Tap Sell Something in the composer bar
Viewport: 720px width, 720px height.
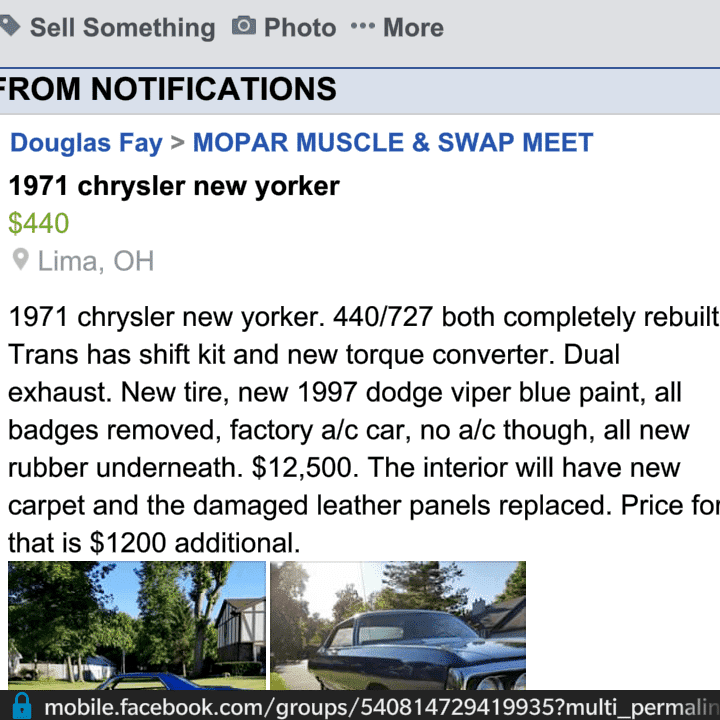click(x=108, y=27)
